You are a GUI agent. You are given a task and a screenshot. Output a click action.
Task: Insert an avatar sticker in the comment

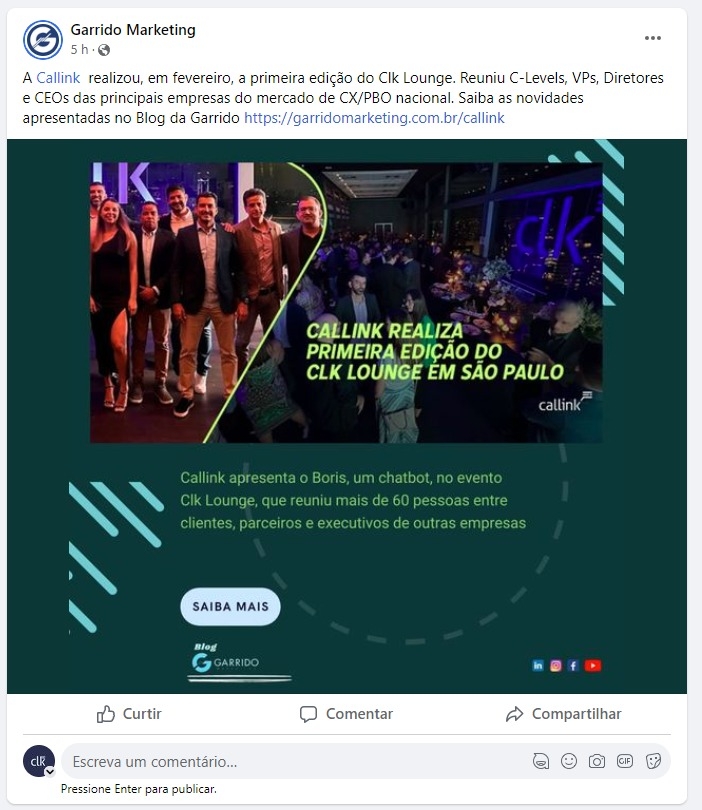(x=541, y=762)
